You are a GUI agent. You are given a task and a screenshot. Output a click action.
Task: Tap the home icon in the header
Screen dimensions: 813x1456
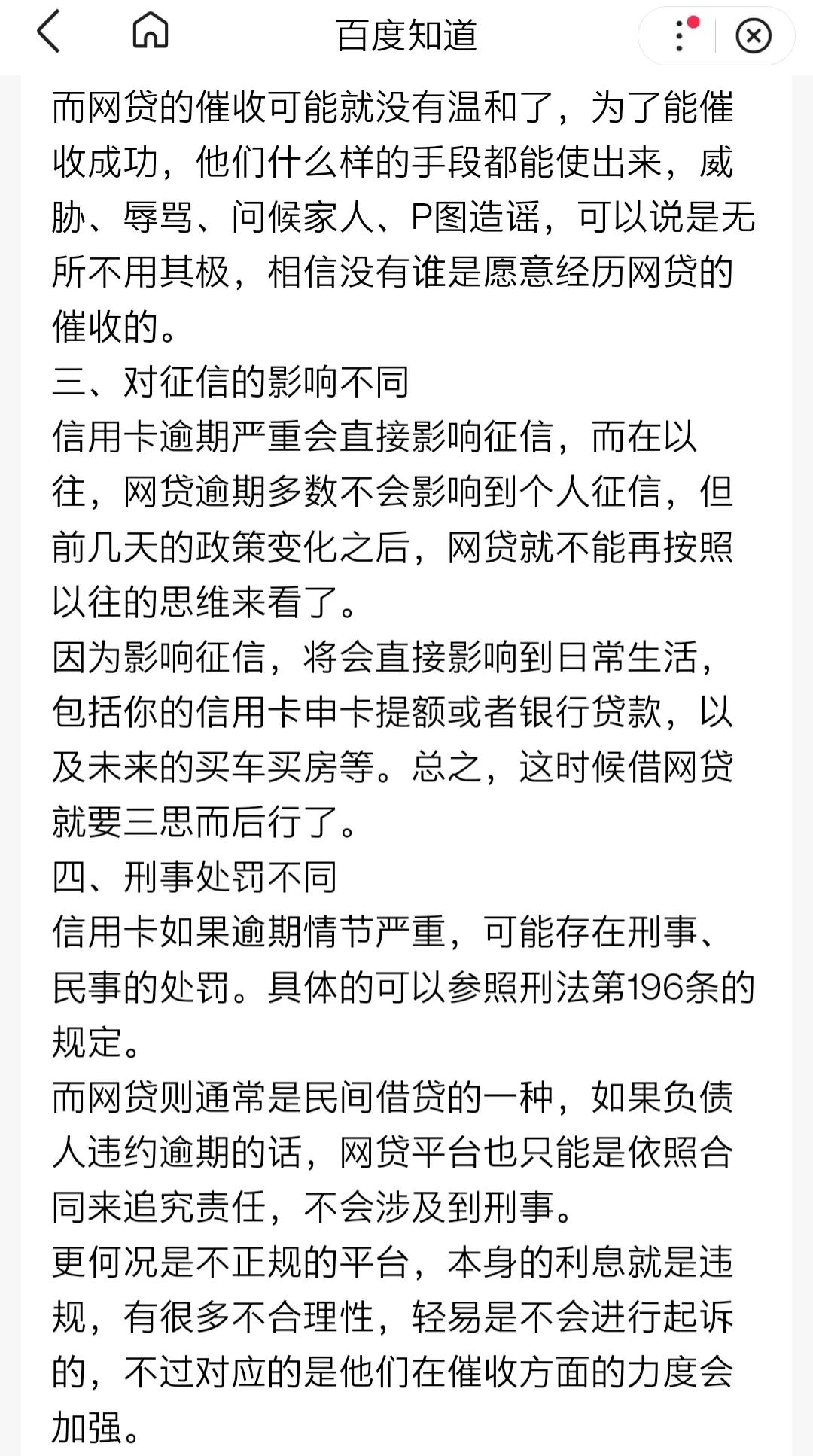(150, 34)
